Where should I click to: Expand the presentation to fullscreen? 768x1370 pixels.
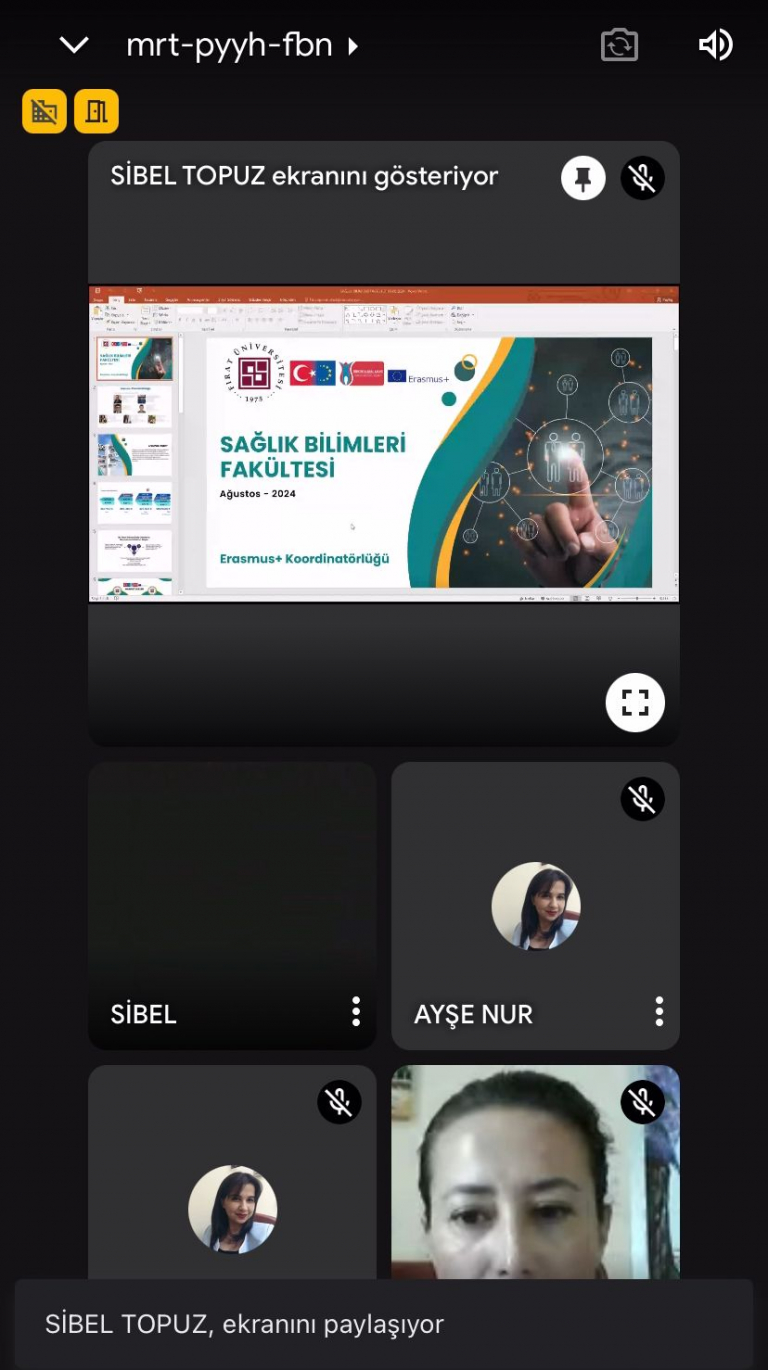point(635,703)
